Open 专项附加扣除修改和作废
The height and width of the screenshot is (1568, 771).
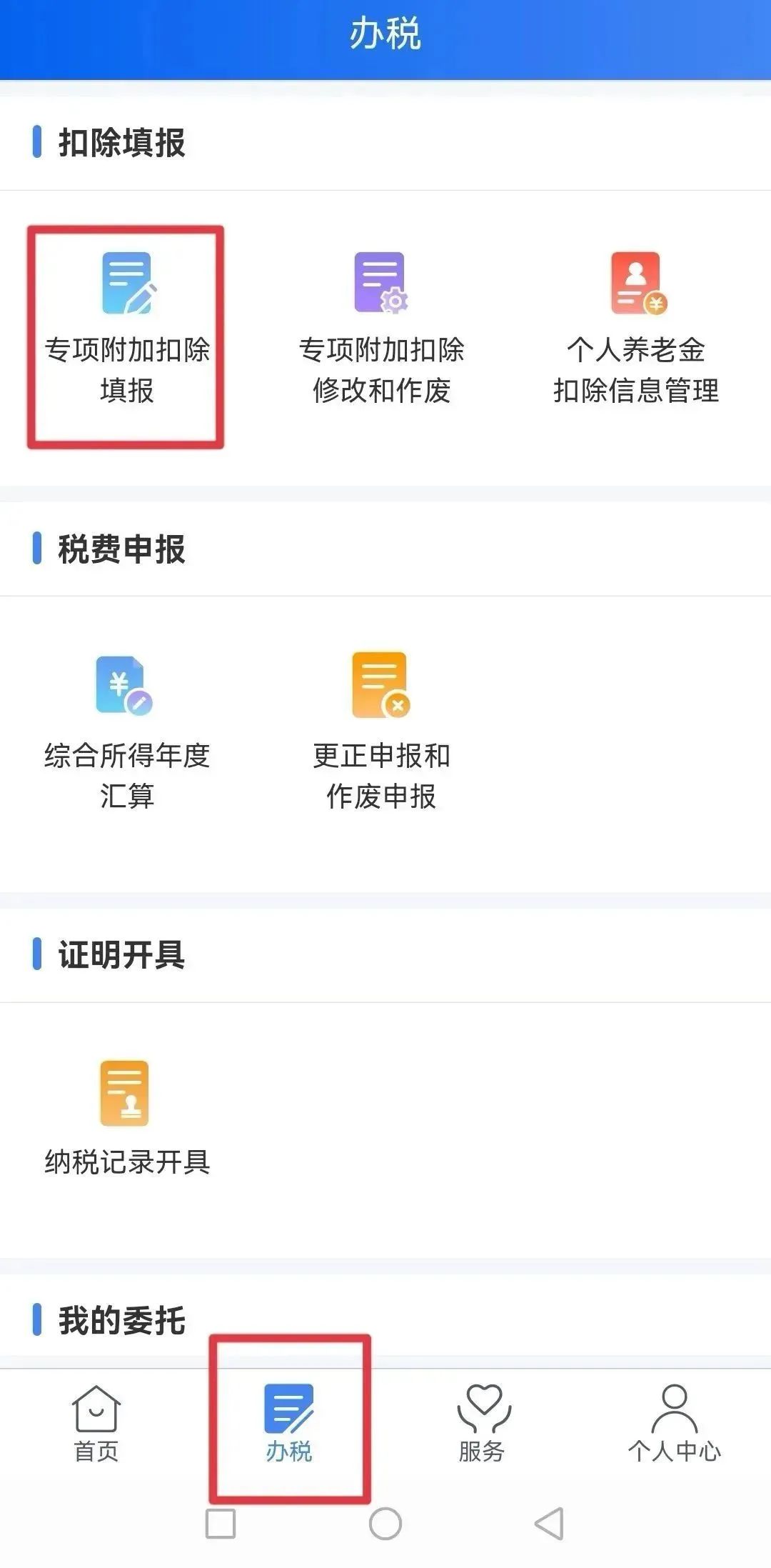[x=381, y=329]
